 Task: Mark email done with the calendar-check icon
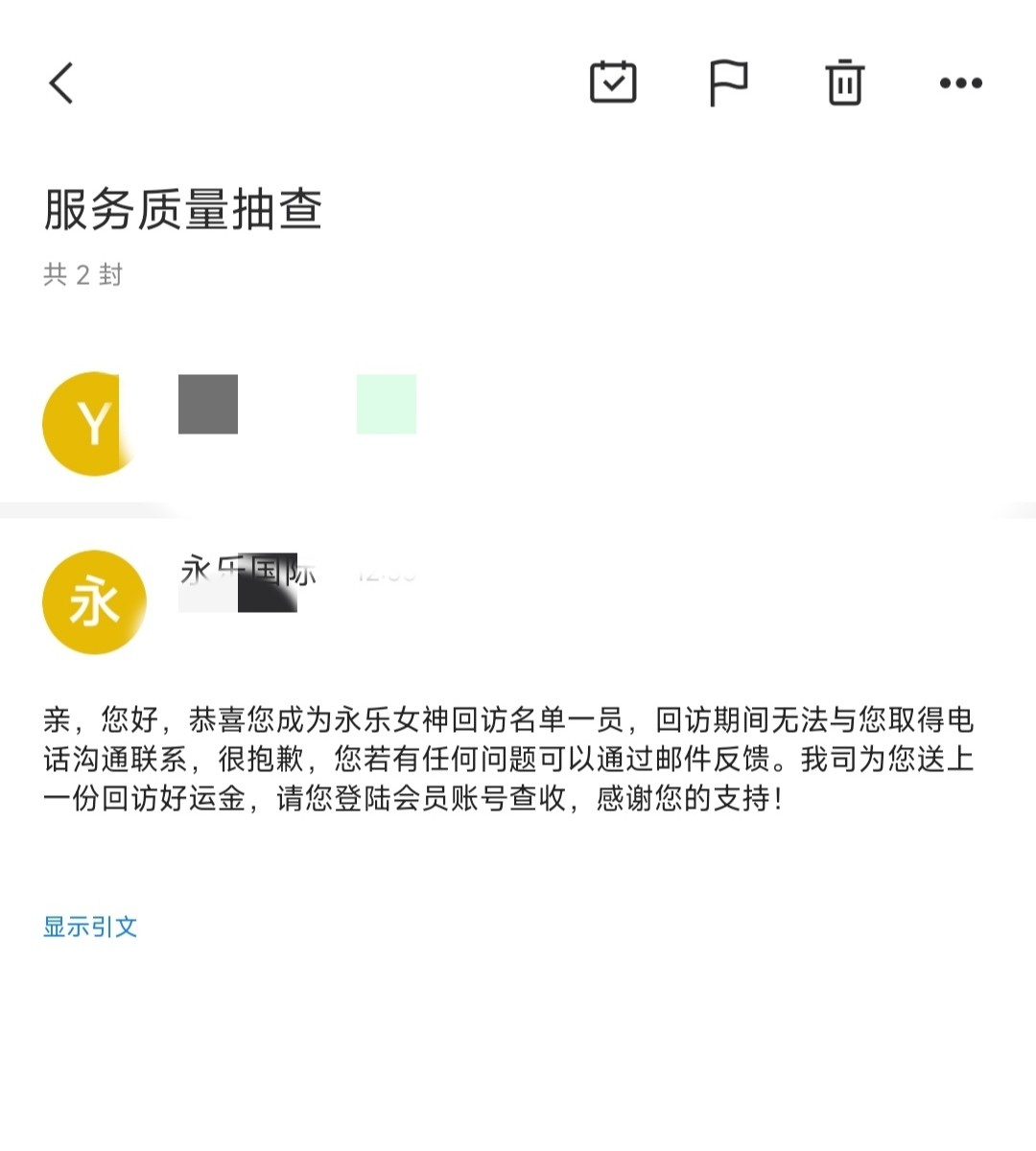[615, 82]
